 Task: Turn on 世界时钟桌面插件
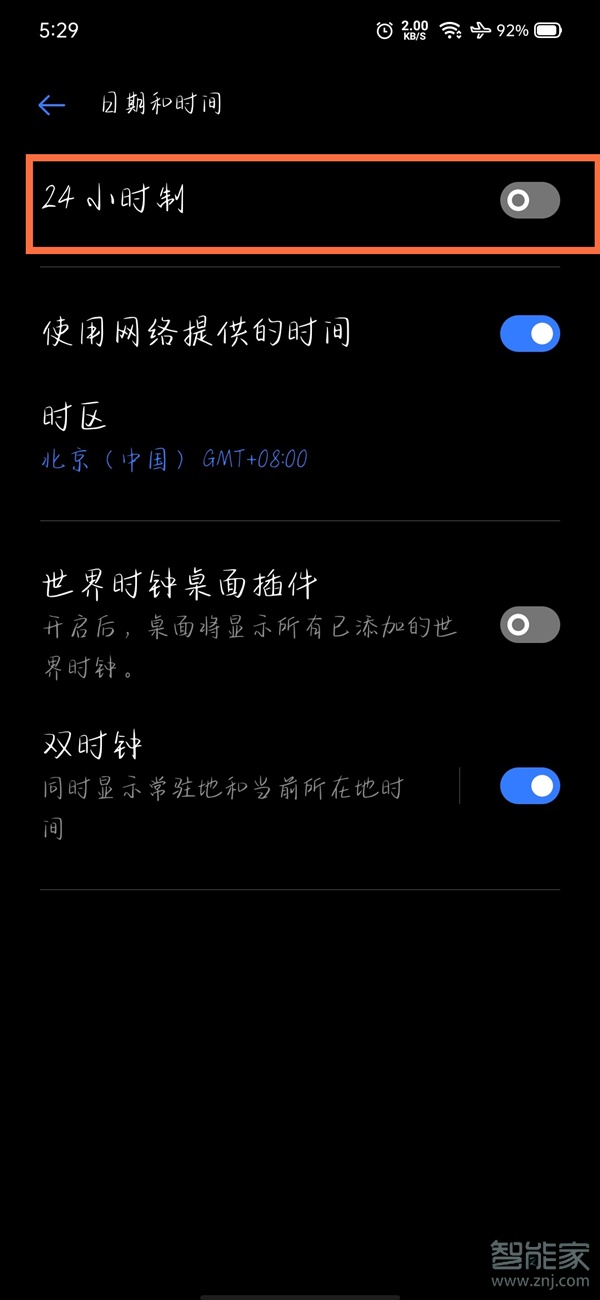pyautogui.click(x=529, y=625)
